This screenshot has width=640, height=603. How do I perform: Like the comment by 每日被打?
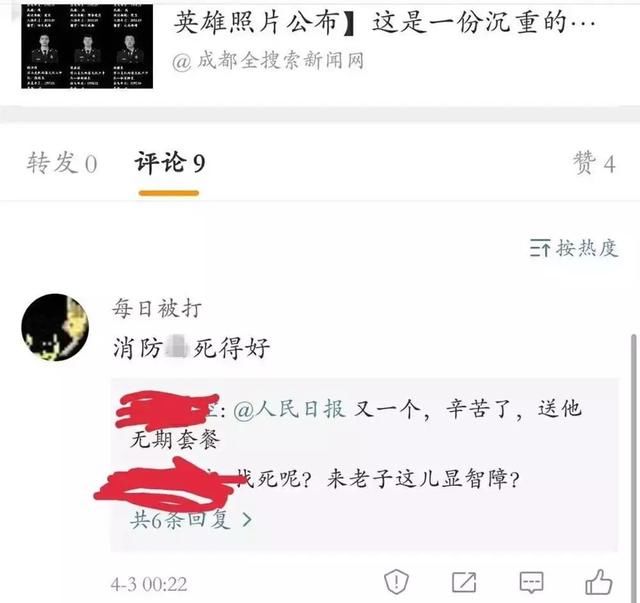point(598,581)
